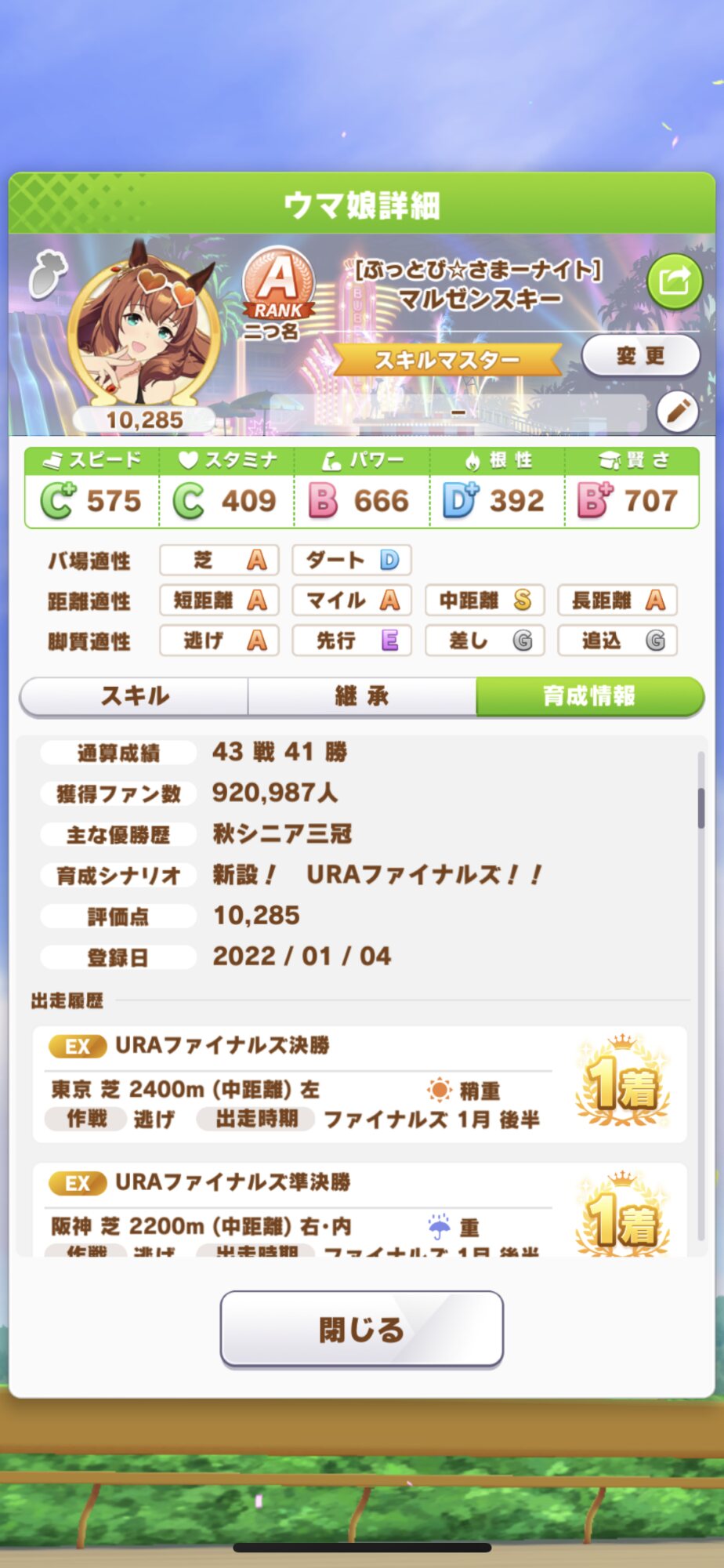724x1568 pixels.
Task: Tap the green share icon
Action: coord(675,281)
